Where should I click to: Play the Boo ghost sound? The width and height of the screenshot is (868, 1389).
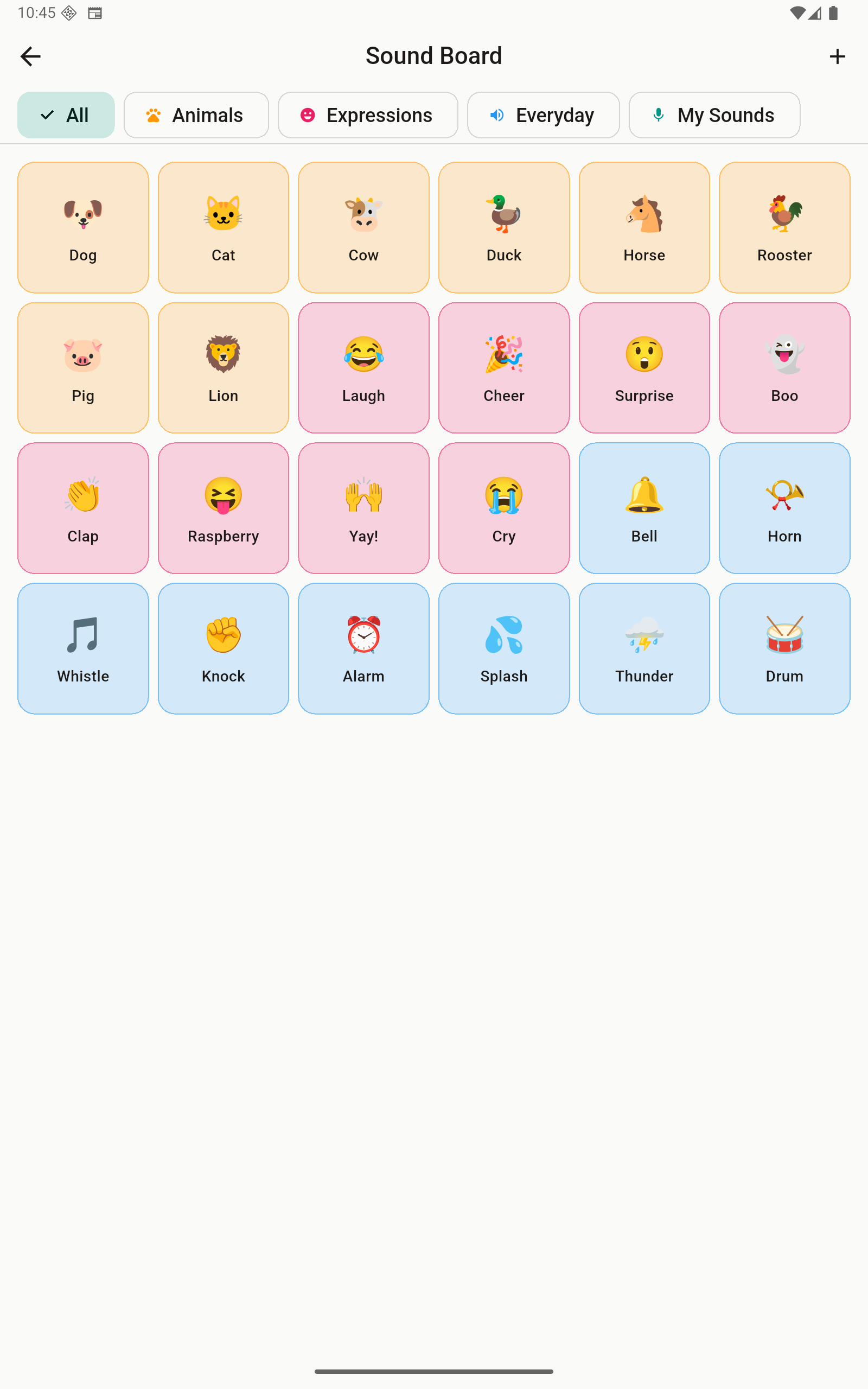point(784,368)
